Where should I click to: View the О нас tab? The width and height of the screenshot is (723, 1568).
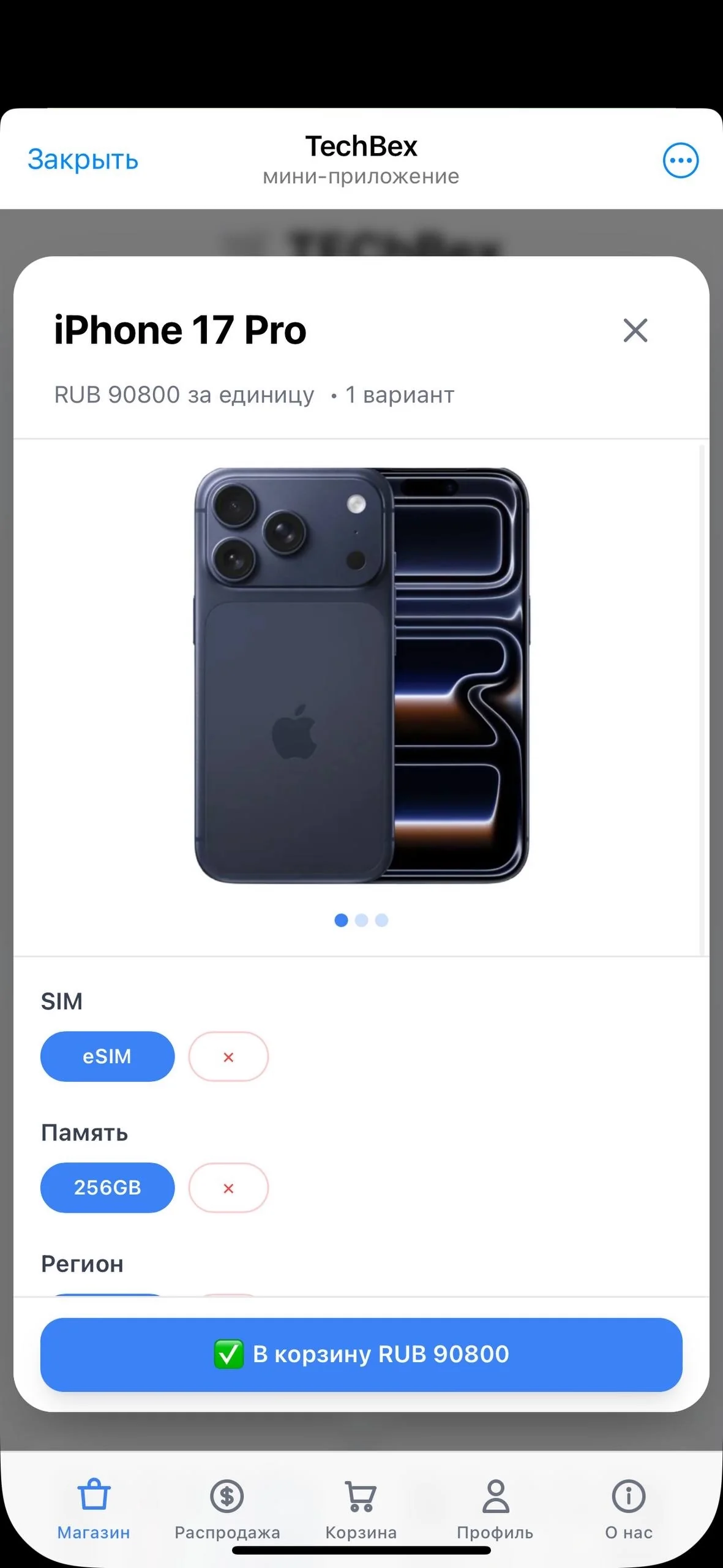tap(628, 1509)
